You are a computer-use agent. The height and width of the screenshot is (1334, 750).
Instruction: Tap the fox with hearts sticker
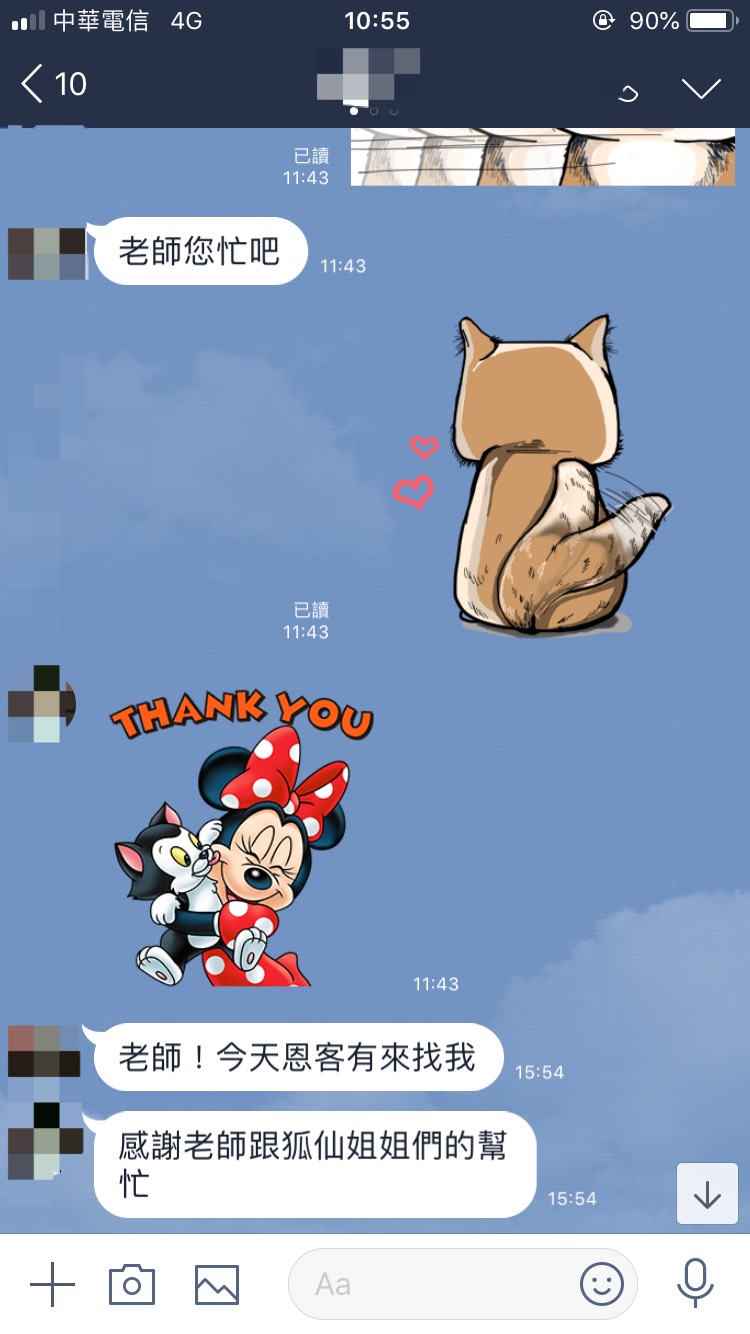click(540, 475)
